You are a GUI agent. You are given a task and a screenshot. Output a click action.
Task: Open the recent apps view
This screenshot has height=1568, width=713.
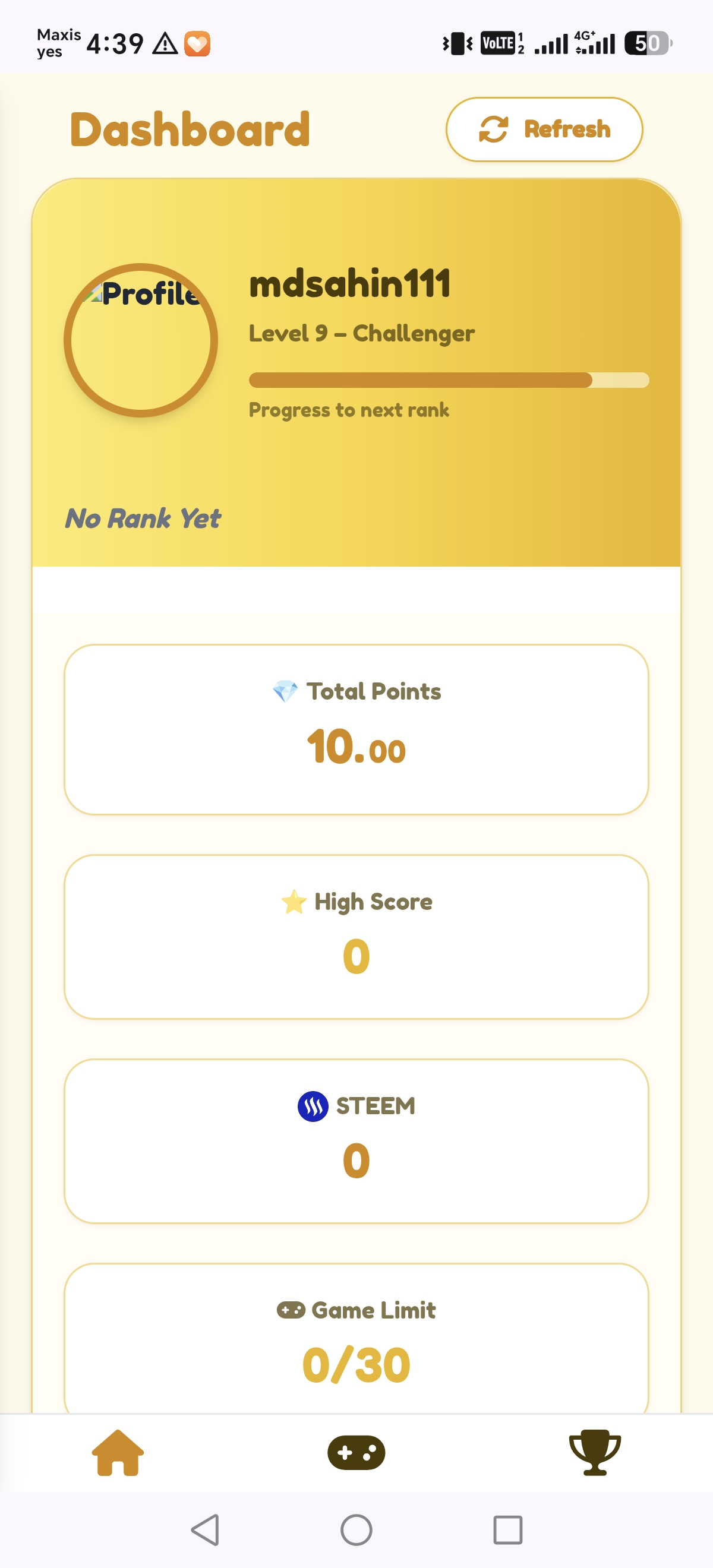tap(508, 1529)
